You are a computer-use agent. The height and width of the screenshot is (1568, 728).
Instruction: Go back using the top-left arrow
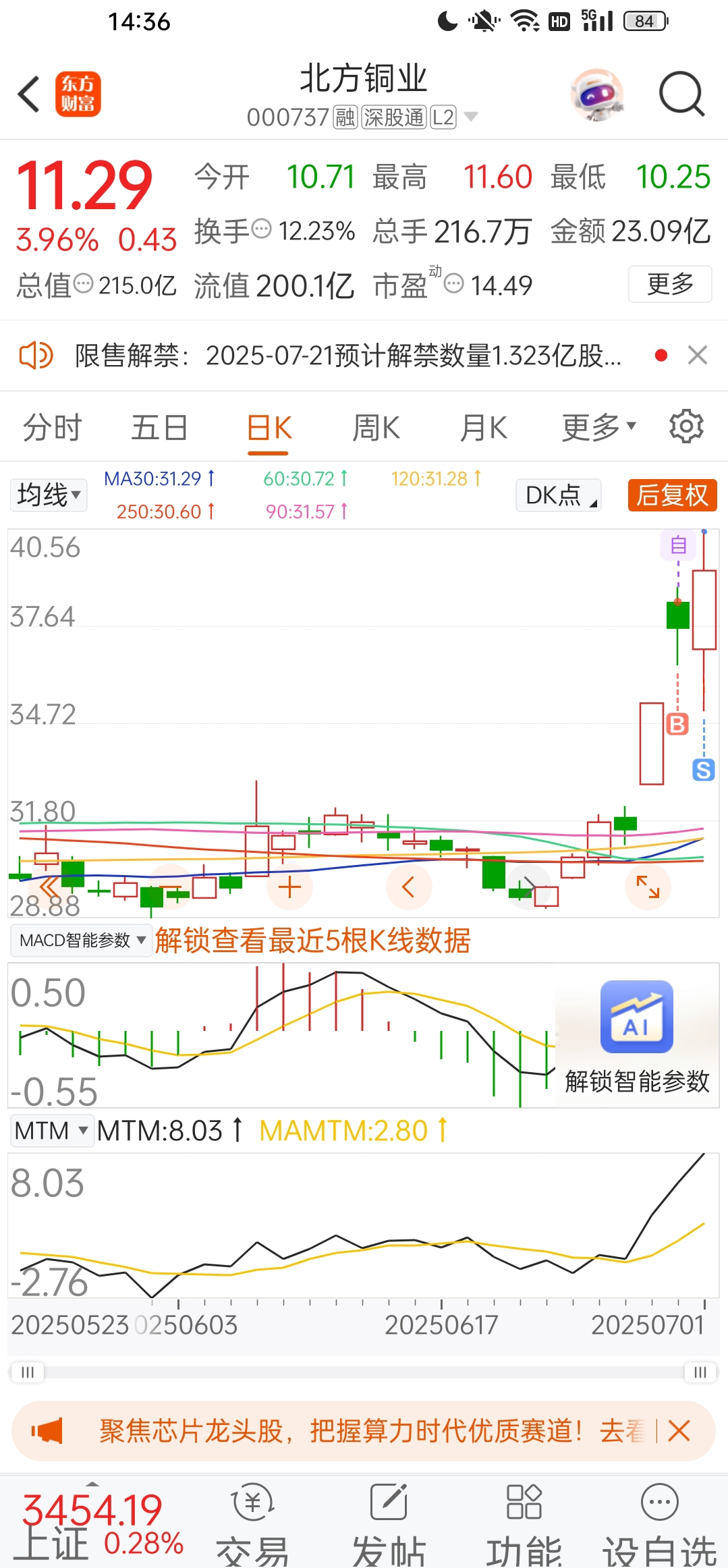29,94
